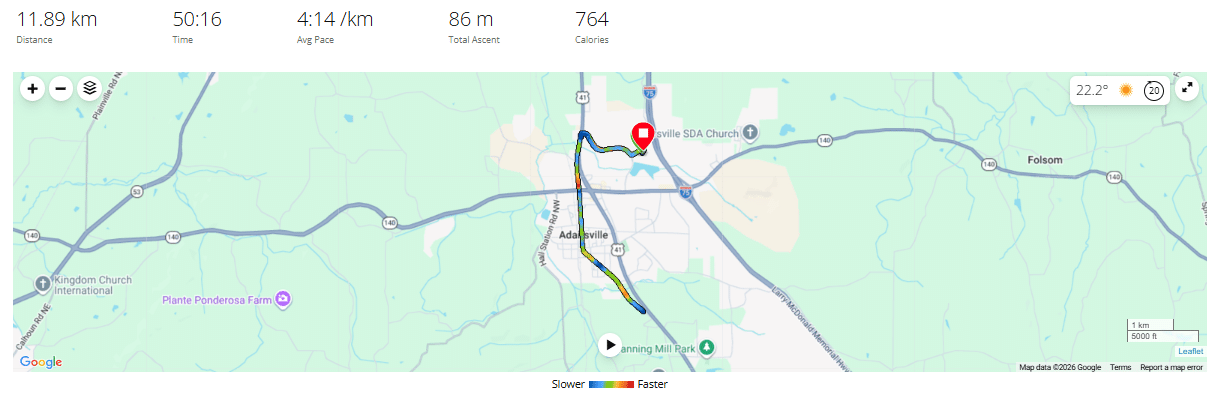Open the weather conditions widget
This screenshot has width=1218, height=401.
point(1119,90)
